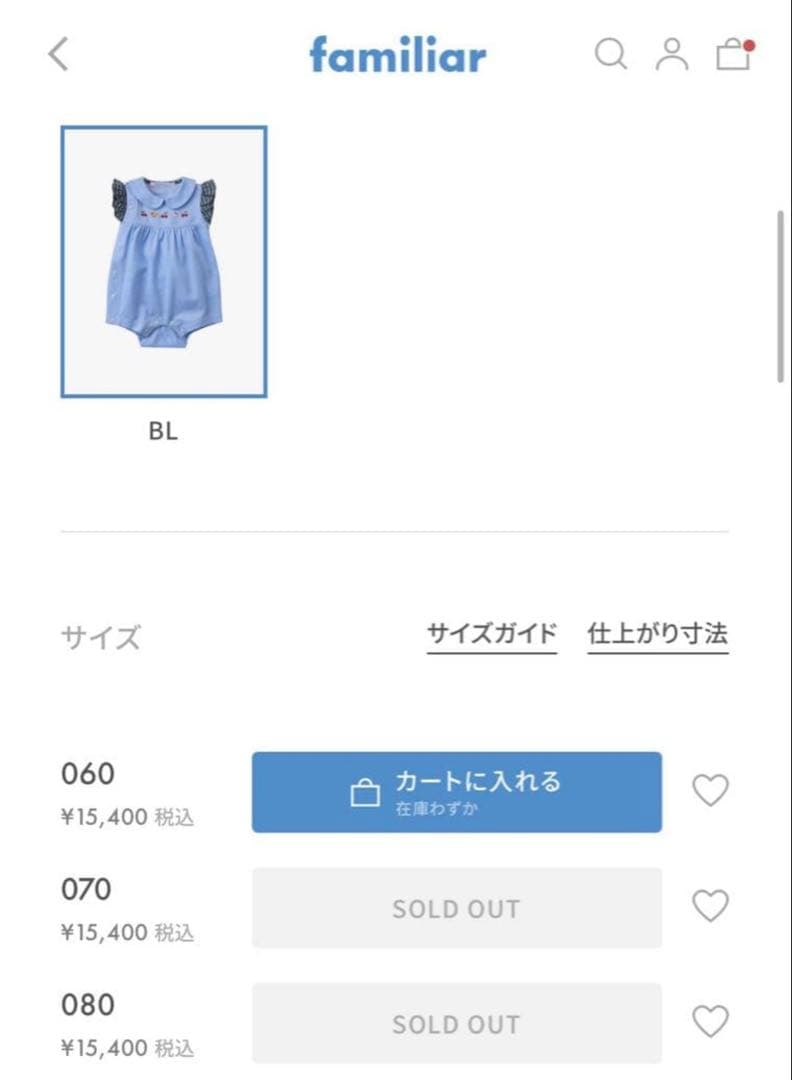This screenshot has width=792, height=1080.
Task: Tap the familiar logo in the header
Action: click(x=396, y=56)
